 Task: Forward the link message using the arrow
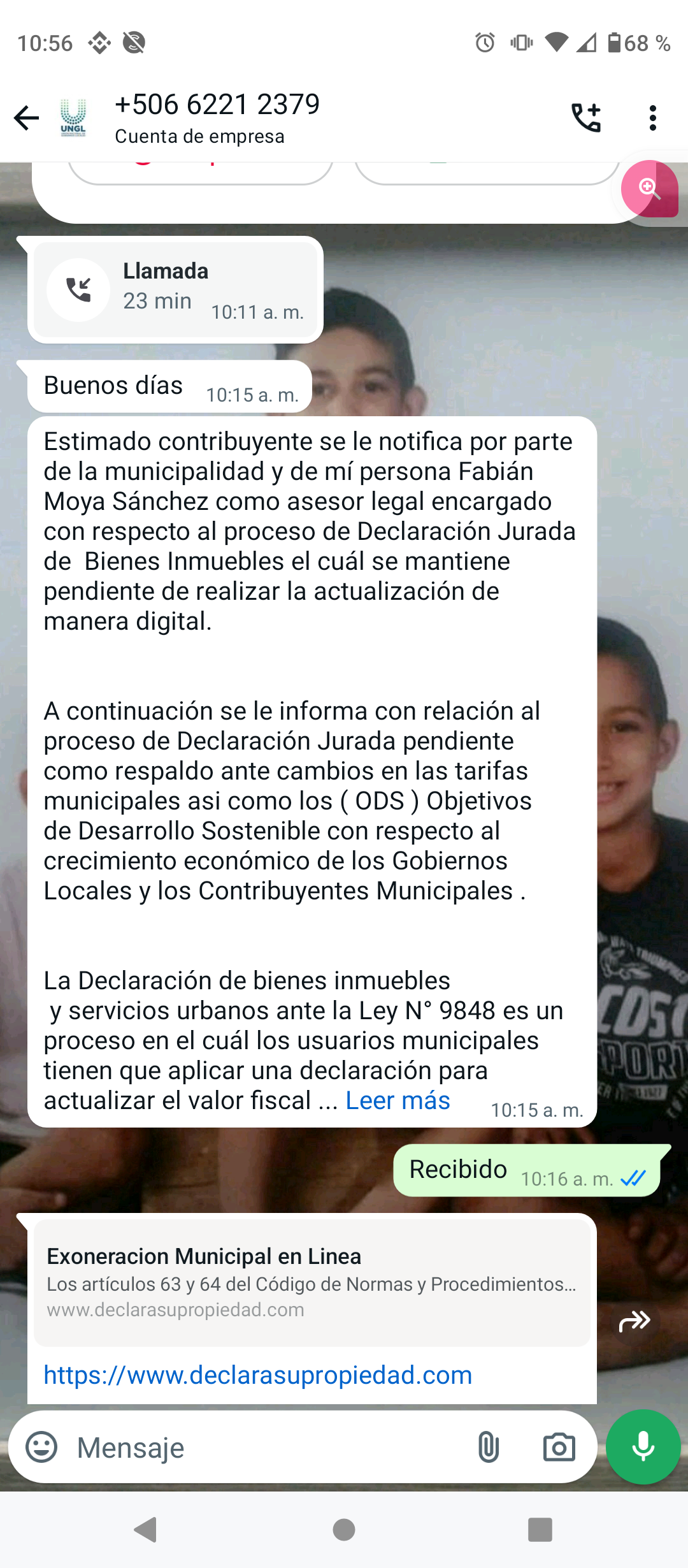634,1321
